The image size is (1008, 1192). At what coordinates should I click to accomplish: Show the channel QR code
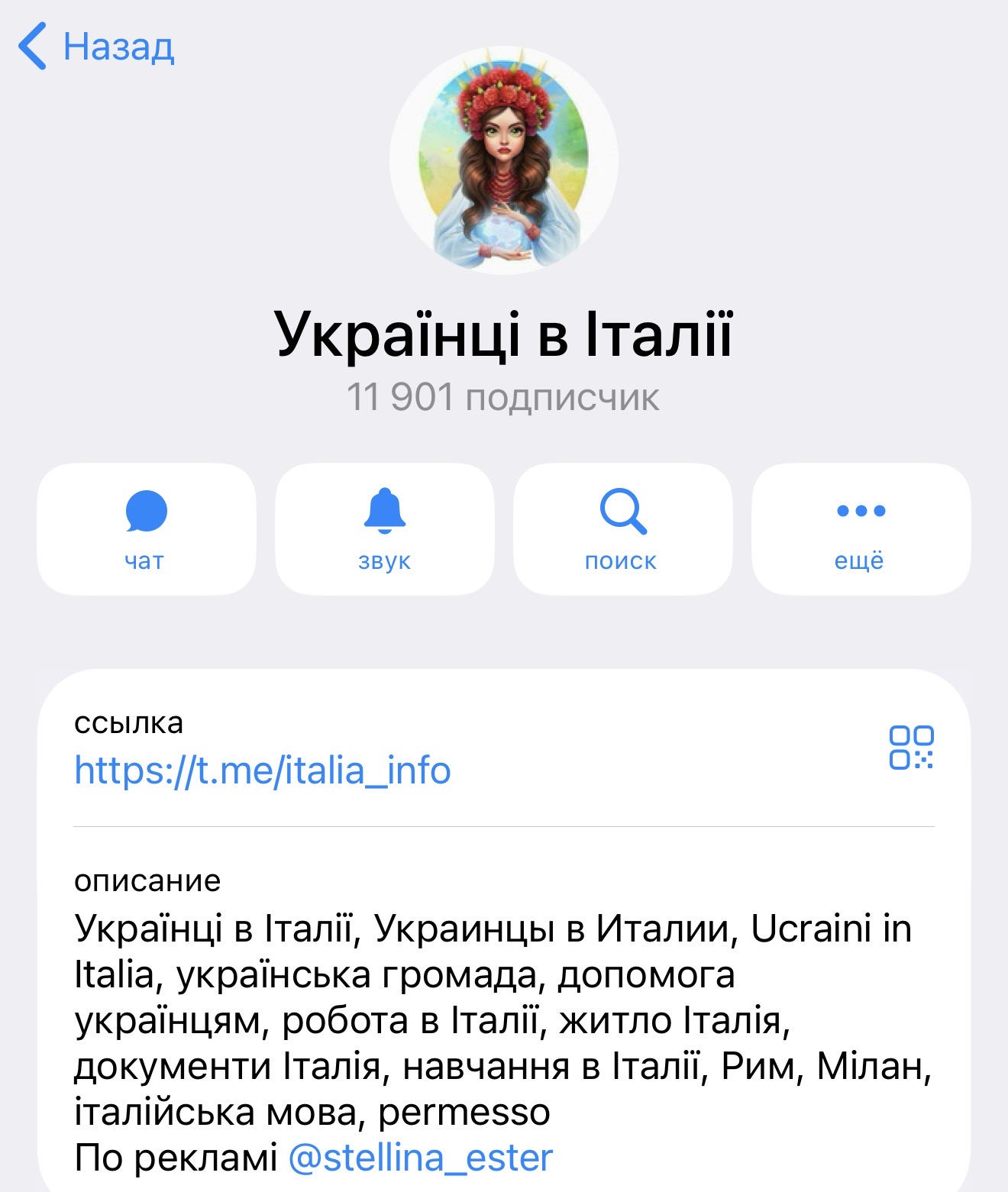[x=910, y=747]
